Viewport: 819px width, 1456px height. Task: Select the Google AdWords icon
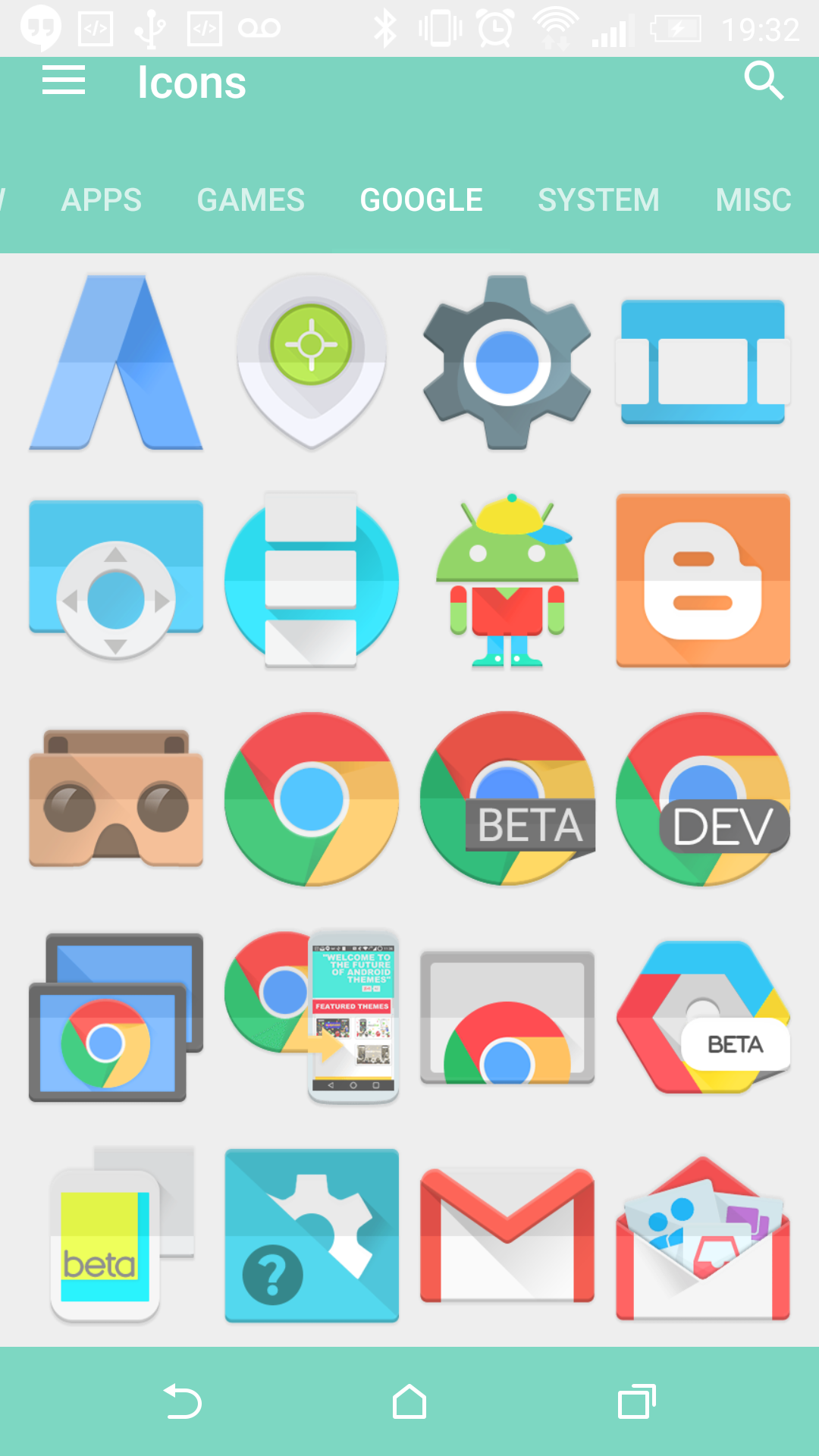[x=116, y=362]
